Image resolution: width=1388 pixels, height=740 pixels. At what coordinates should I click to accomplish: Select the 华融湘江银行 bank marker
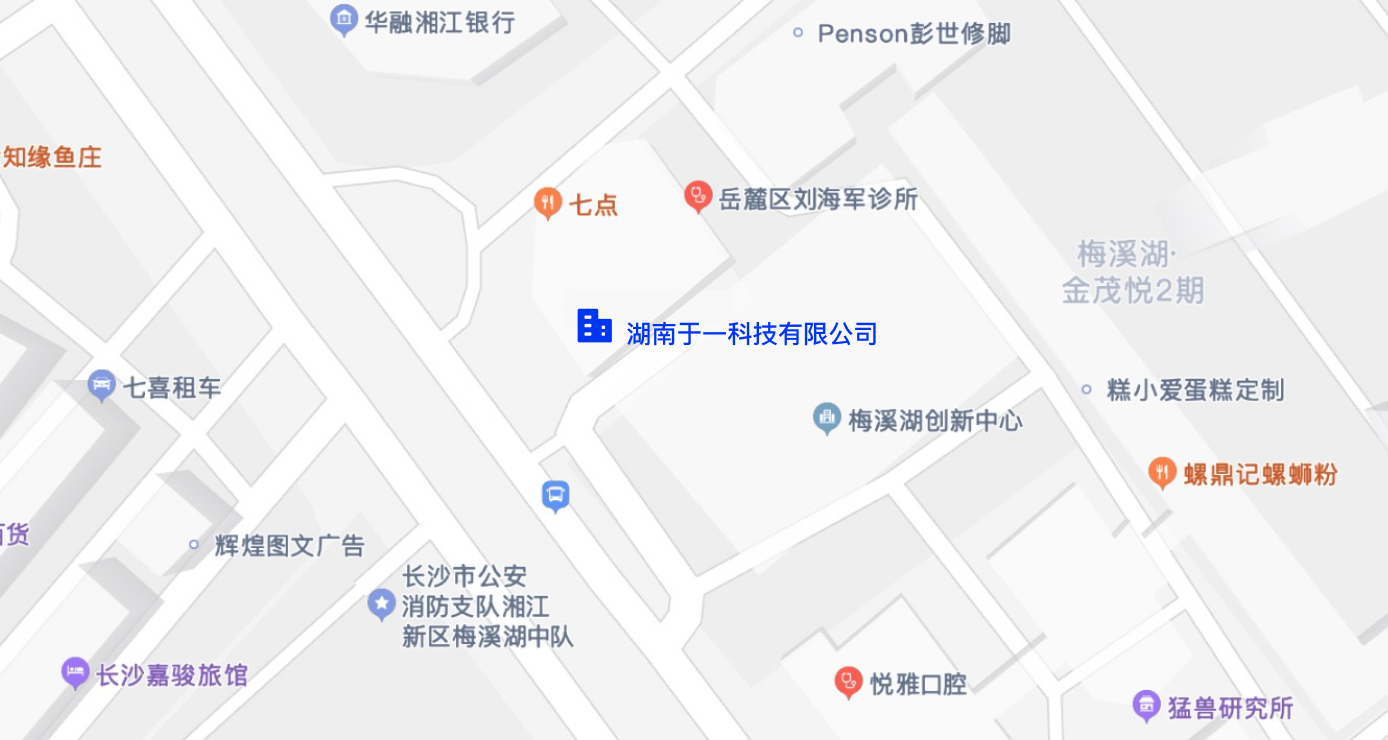point(344,19)
